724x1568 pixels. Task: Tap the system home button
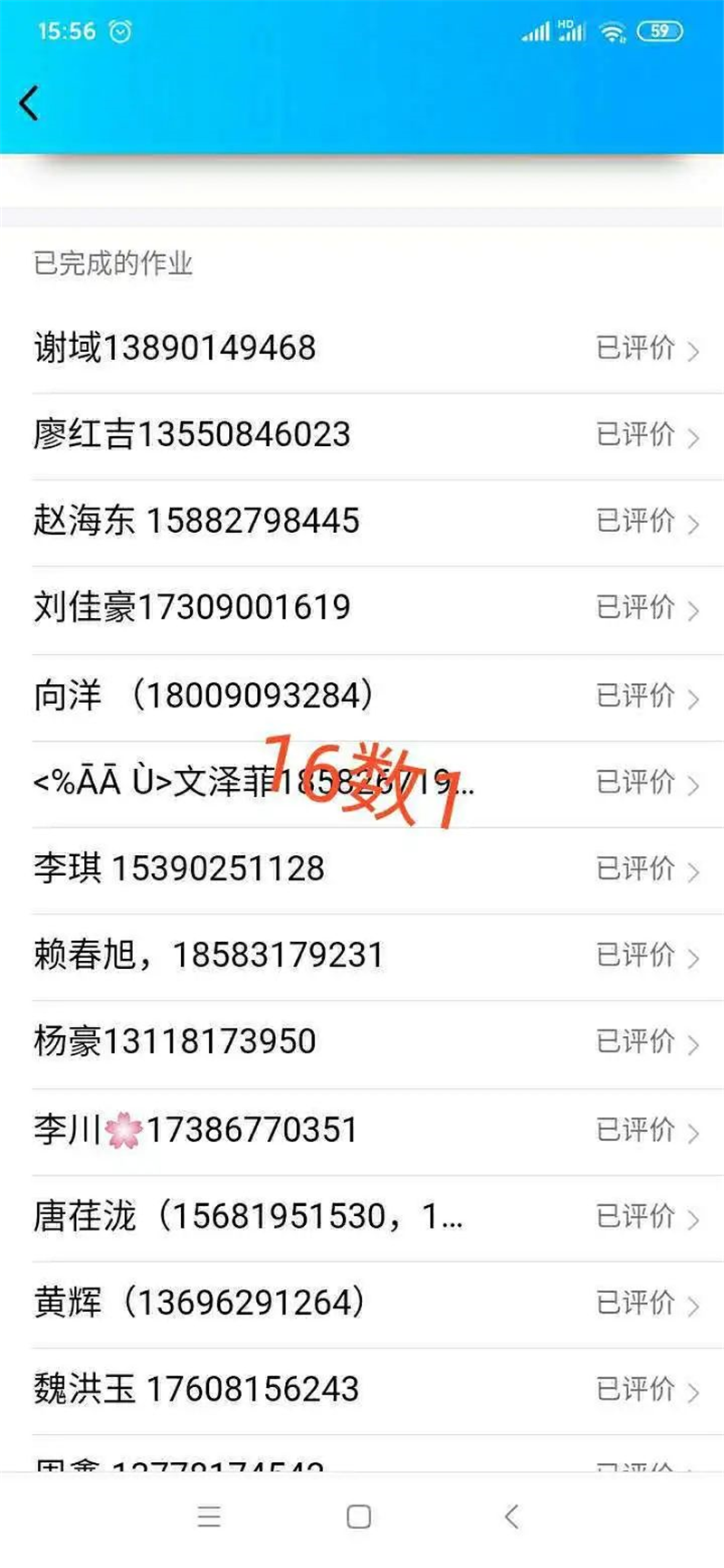point(359,1517)
